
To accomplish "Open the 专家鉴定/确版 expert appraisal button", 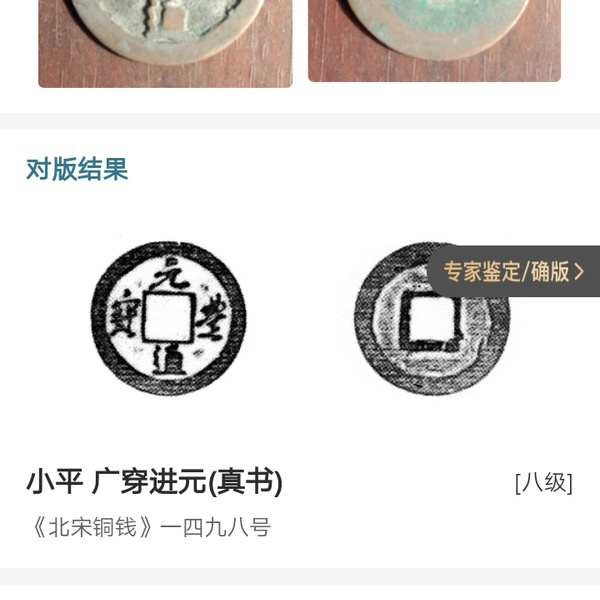I will pos(514,271).
